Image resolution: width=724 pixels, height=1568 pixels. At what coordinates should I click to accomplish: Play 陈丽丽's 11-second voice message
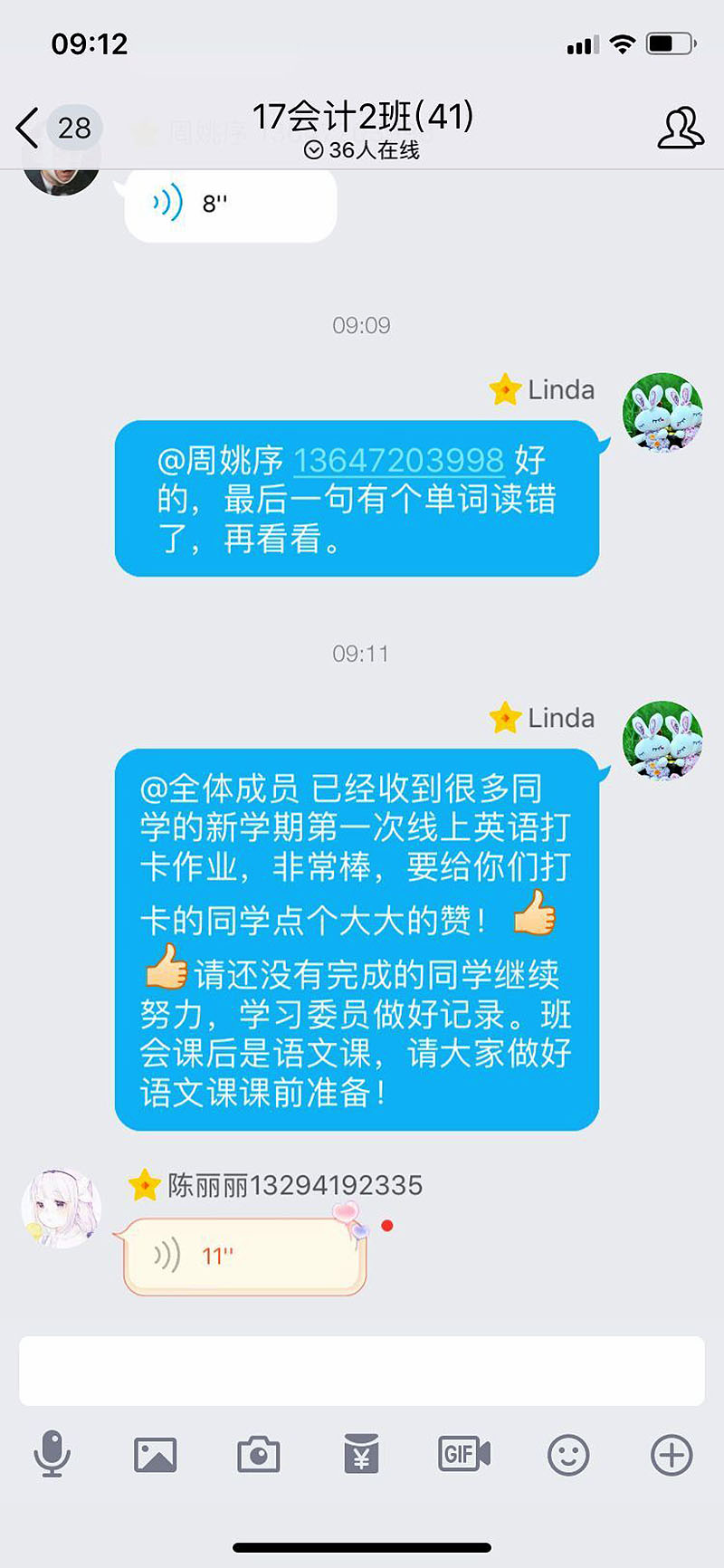pyautogui.click(x=243, y=1256)
